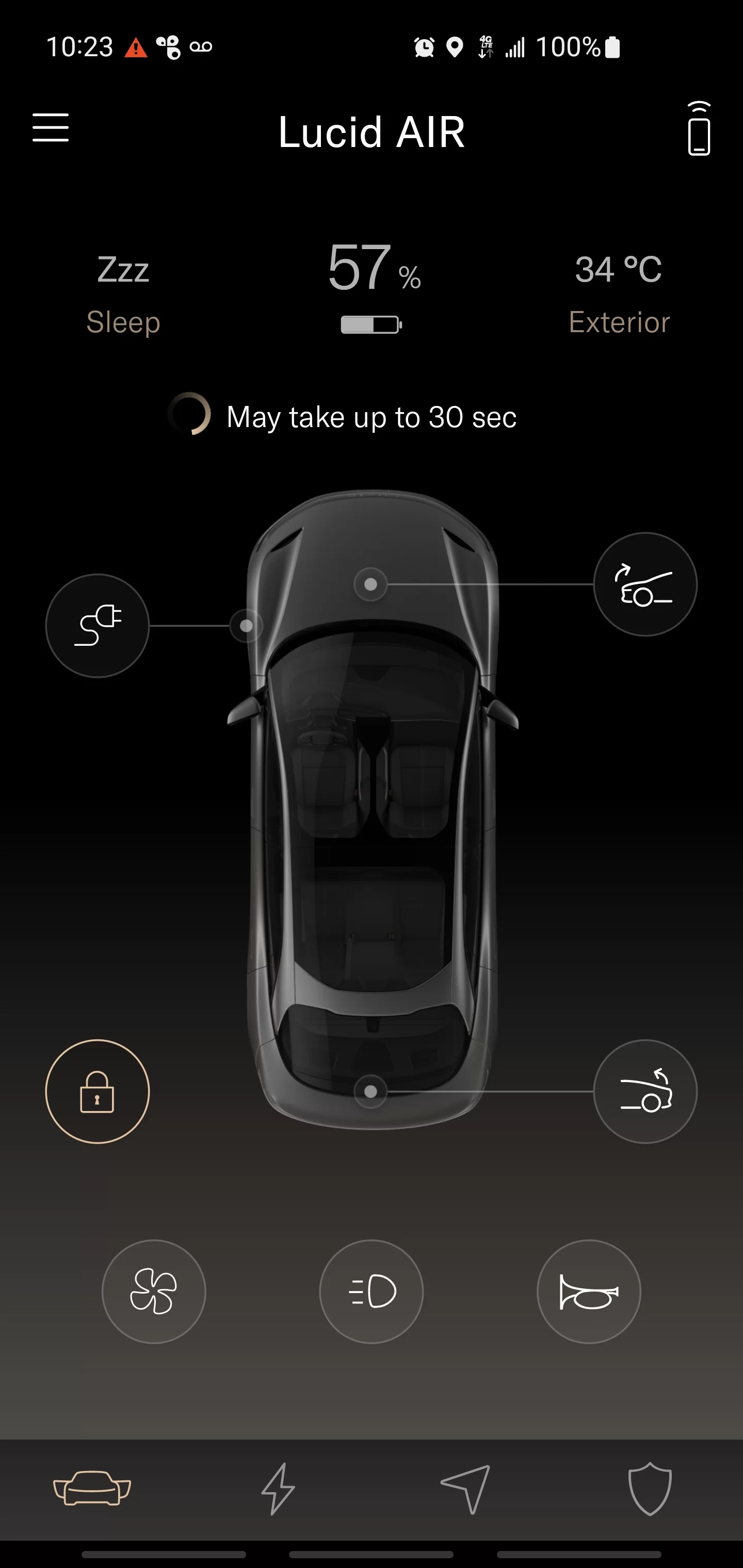The width and height of the screenshot is (743, 1568).
Task: Honk the horn
Action: pos(589,1291)
